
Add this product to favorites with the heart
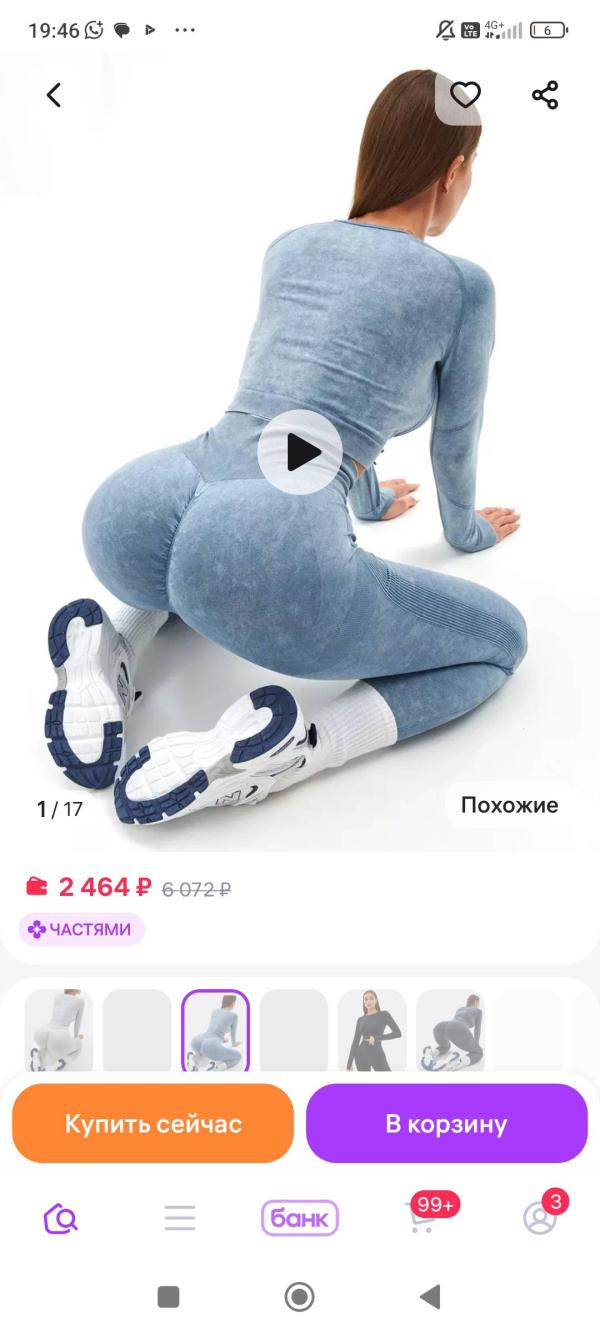[465, 95]
